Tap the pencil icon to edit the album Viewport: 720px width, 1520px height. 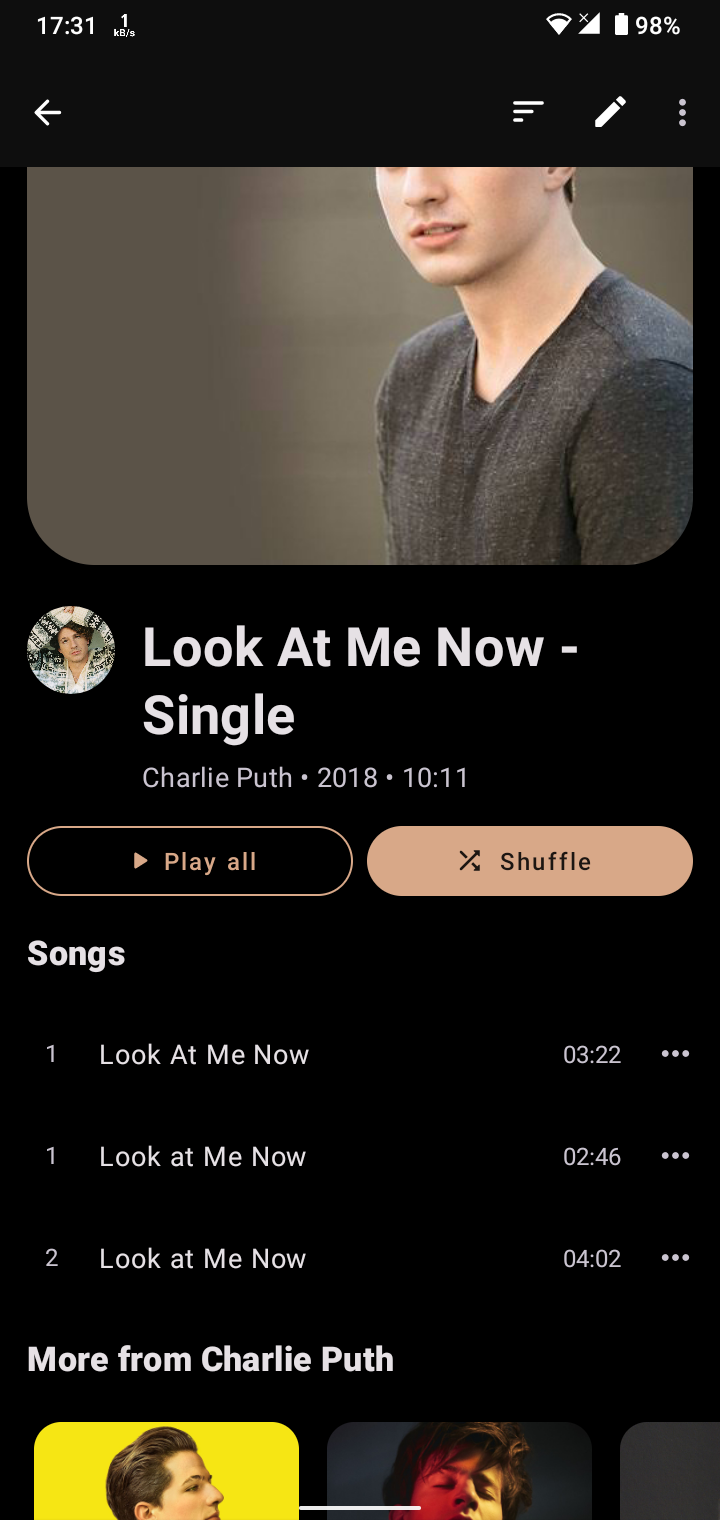609,112
